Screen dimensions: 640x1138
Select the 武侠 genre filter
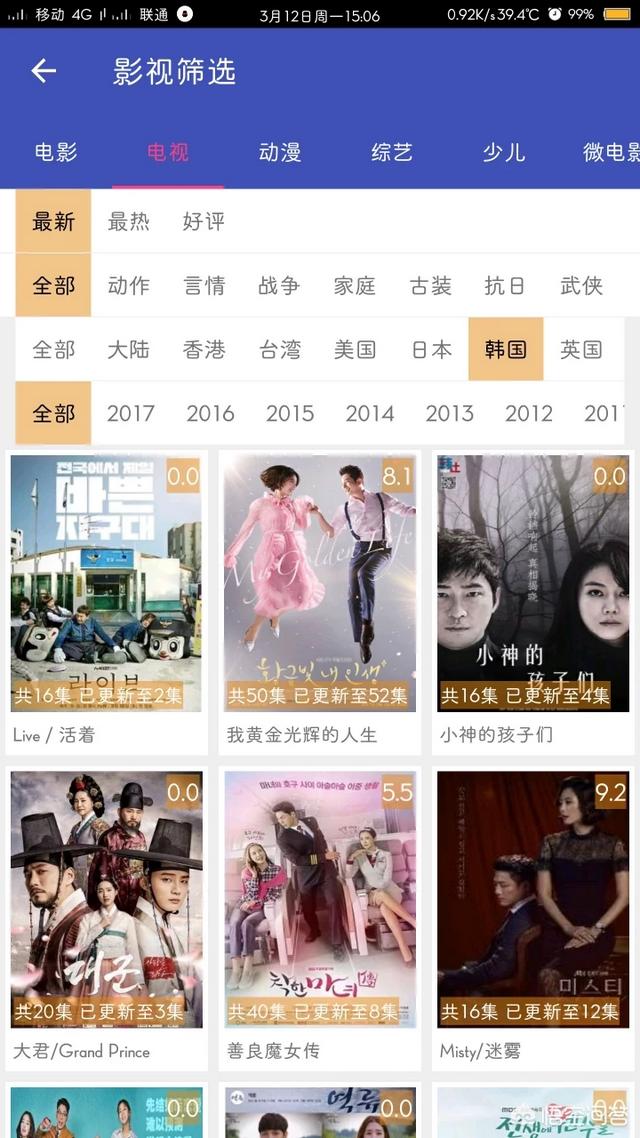581,285
